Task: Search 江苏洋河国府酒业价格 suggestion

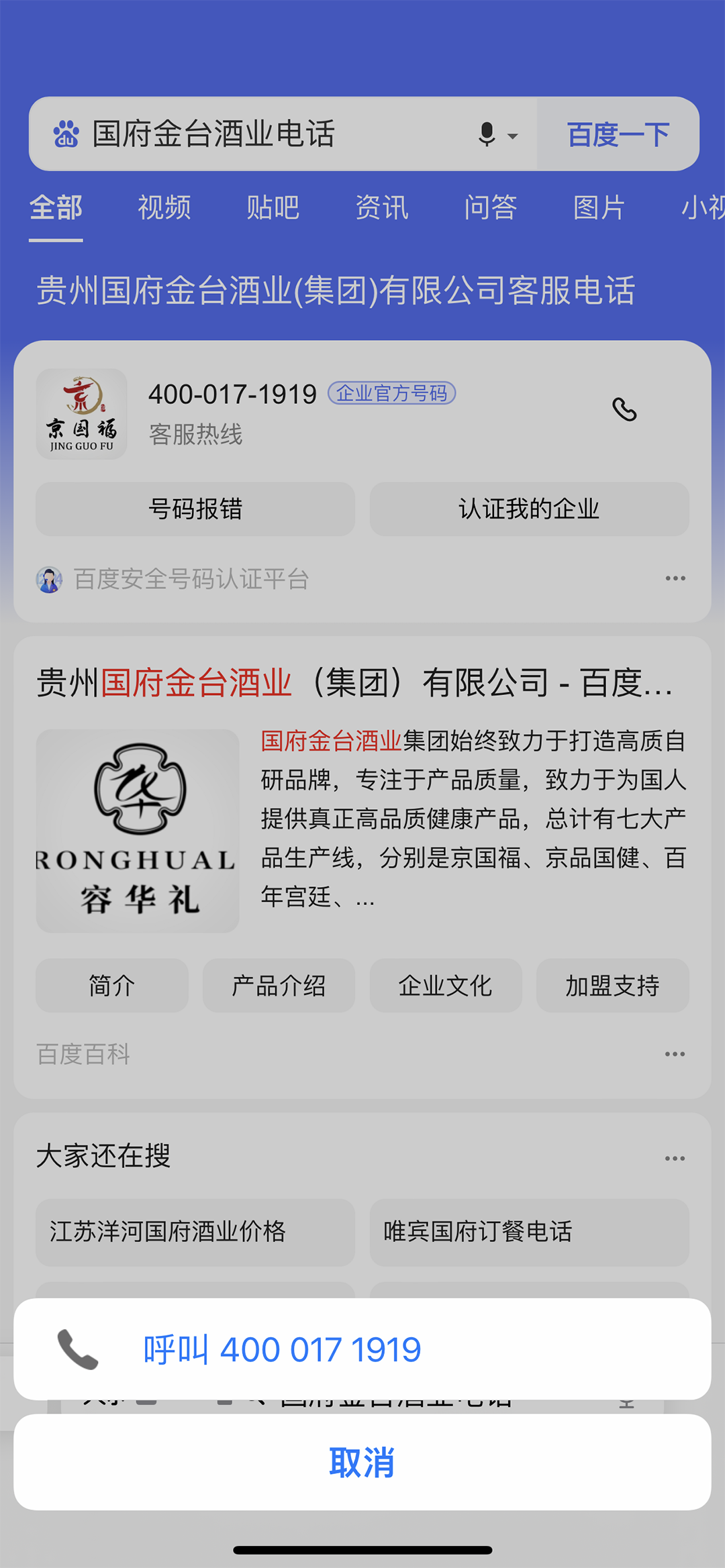Action: click(x=195, y=1232)
